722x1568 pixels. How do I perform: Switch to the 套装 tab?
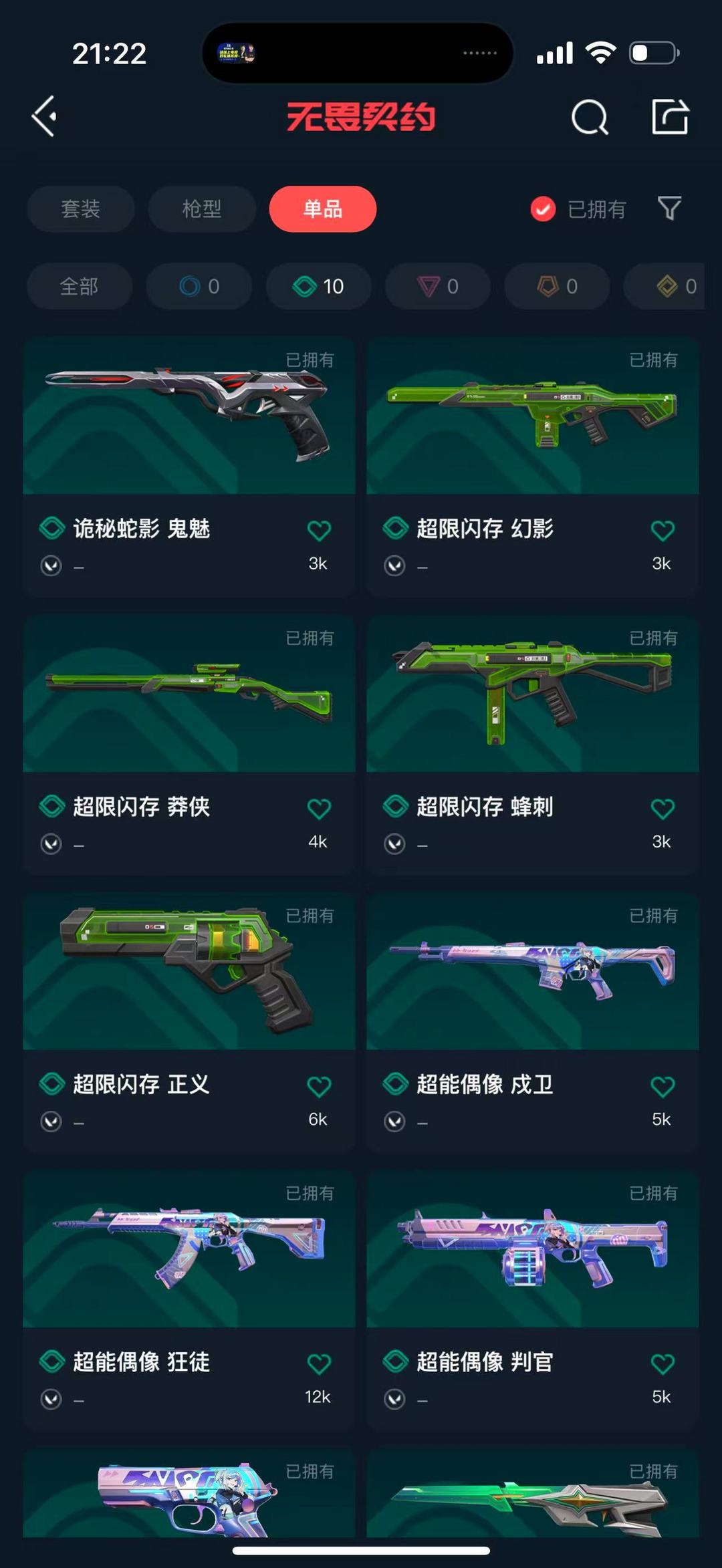pos(81,209)
